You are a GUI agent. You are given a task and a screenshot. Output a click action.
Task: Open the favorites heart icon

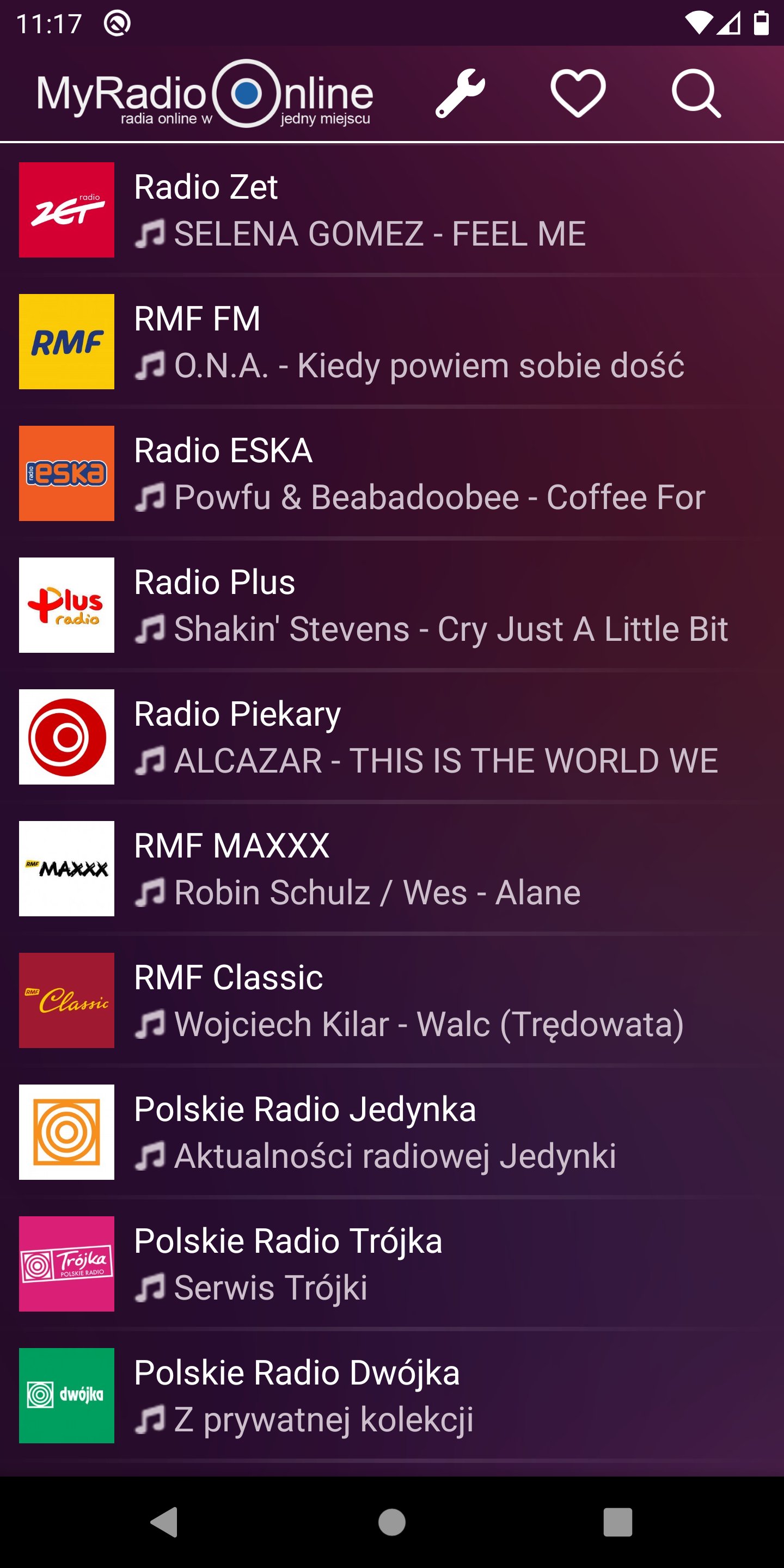pos(578,93)
